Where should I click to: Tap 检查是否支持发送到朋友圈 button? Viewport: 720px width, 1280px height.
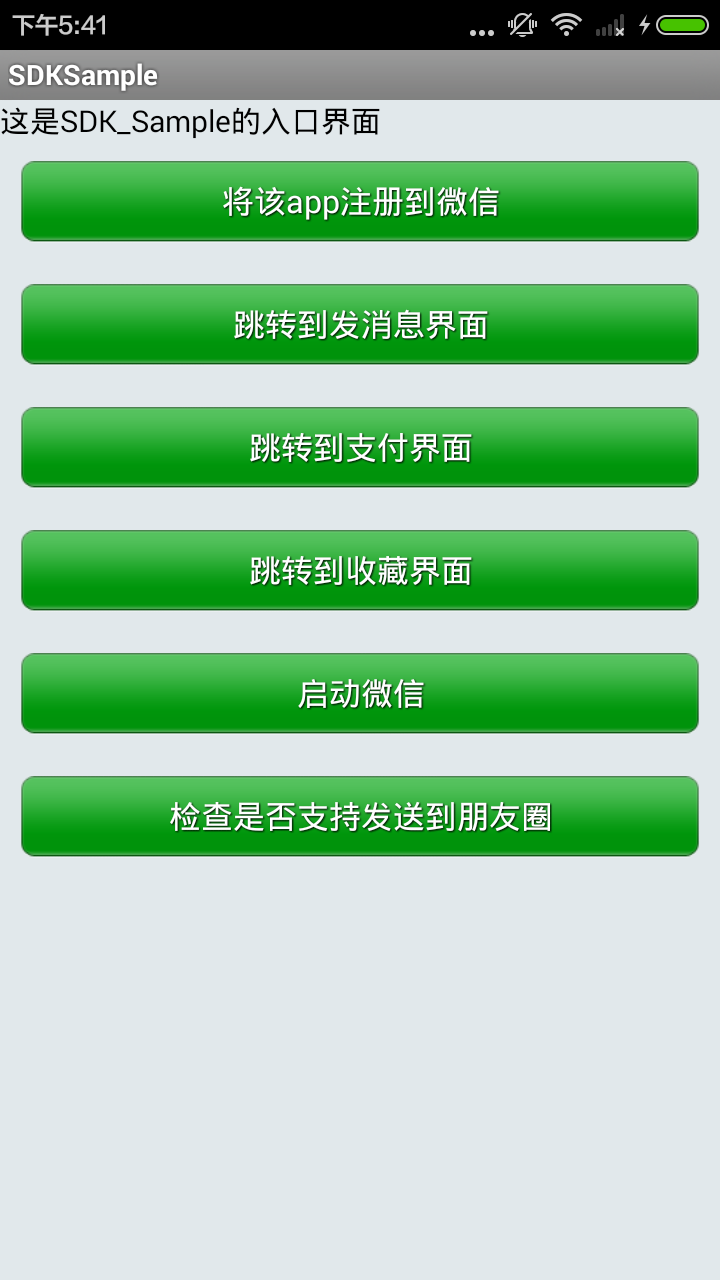coord(360,816)
